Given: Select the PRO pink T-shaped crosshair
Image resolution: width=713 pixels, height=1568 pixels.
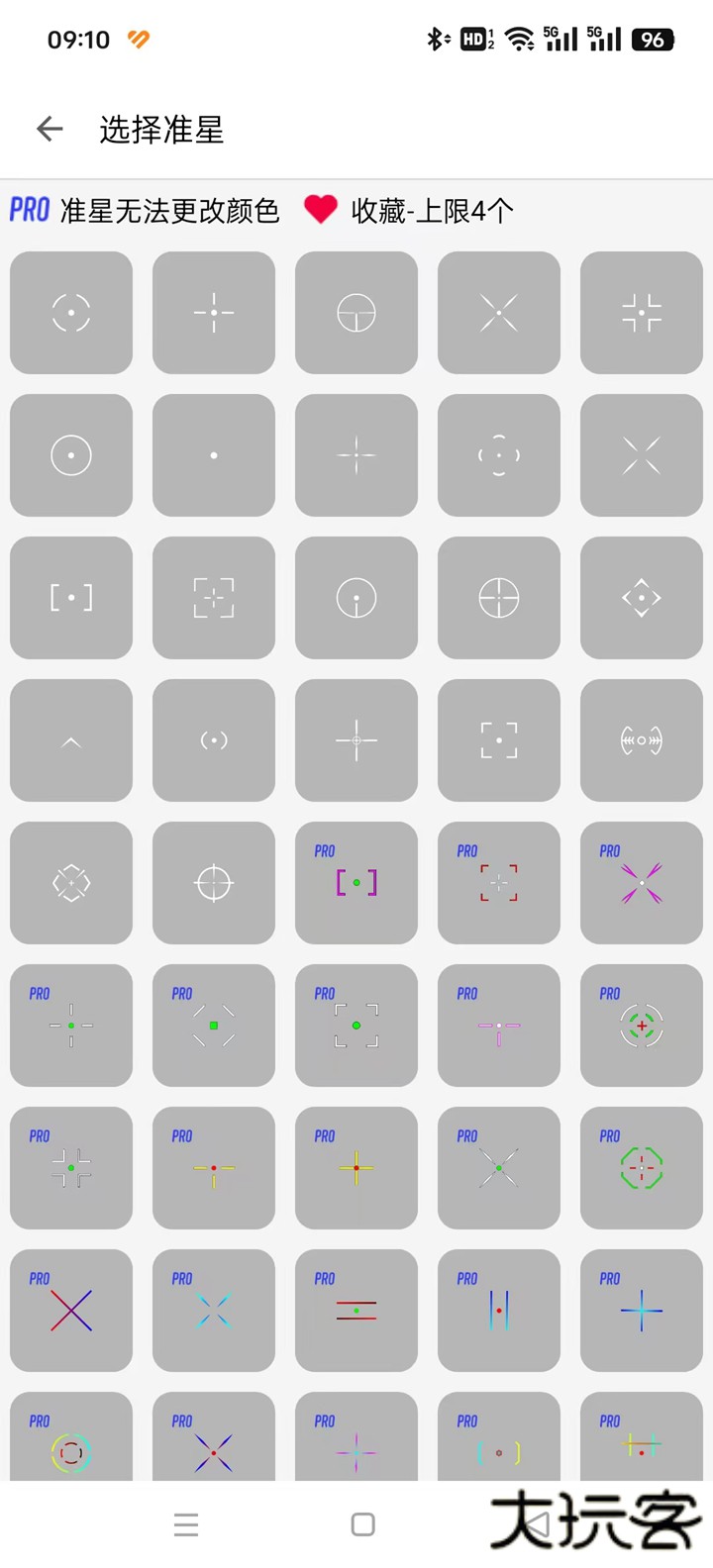Looking at the screenshot, I should point(499,1026).
